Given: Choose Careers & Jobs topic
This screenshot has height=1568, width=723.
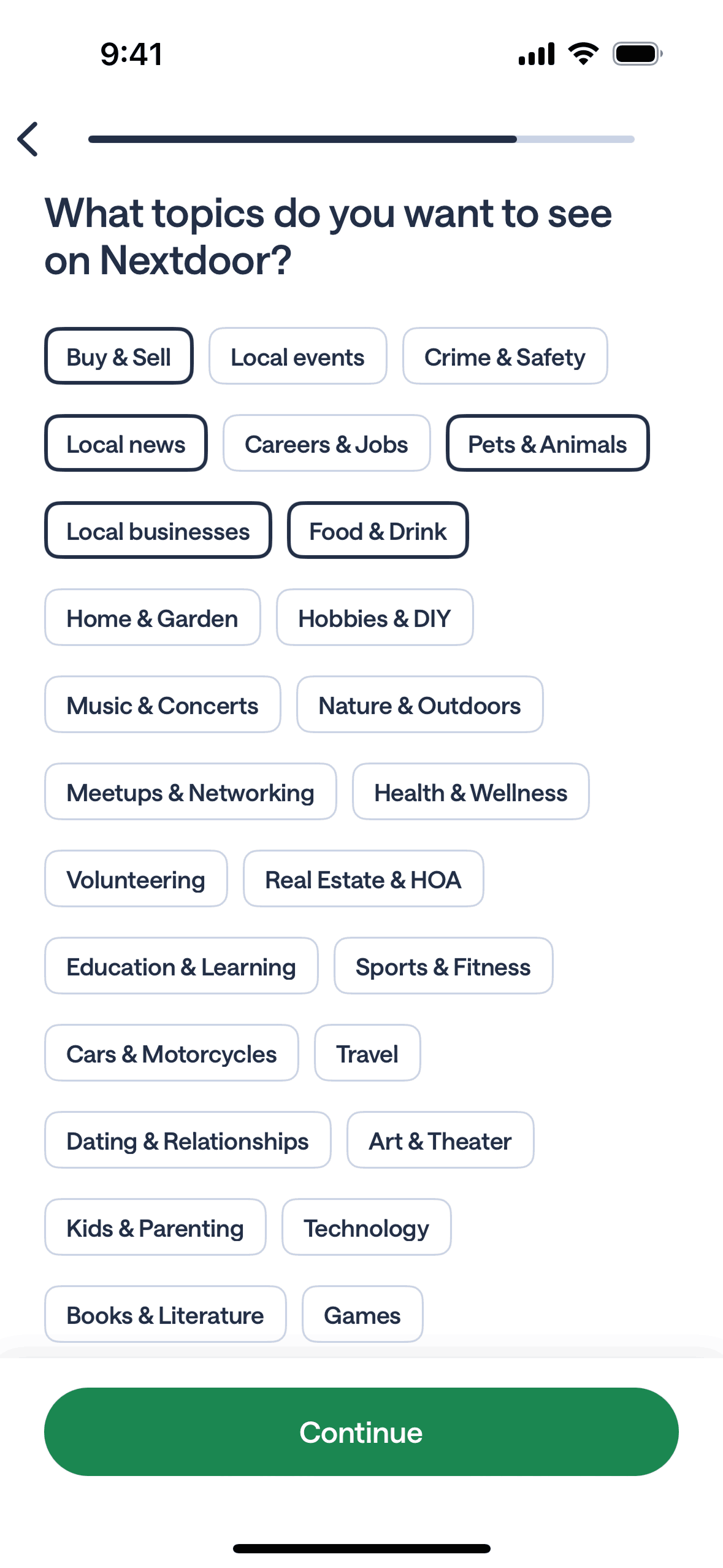Looking at the screenshot, I should [x=326, y=444].
